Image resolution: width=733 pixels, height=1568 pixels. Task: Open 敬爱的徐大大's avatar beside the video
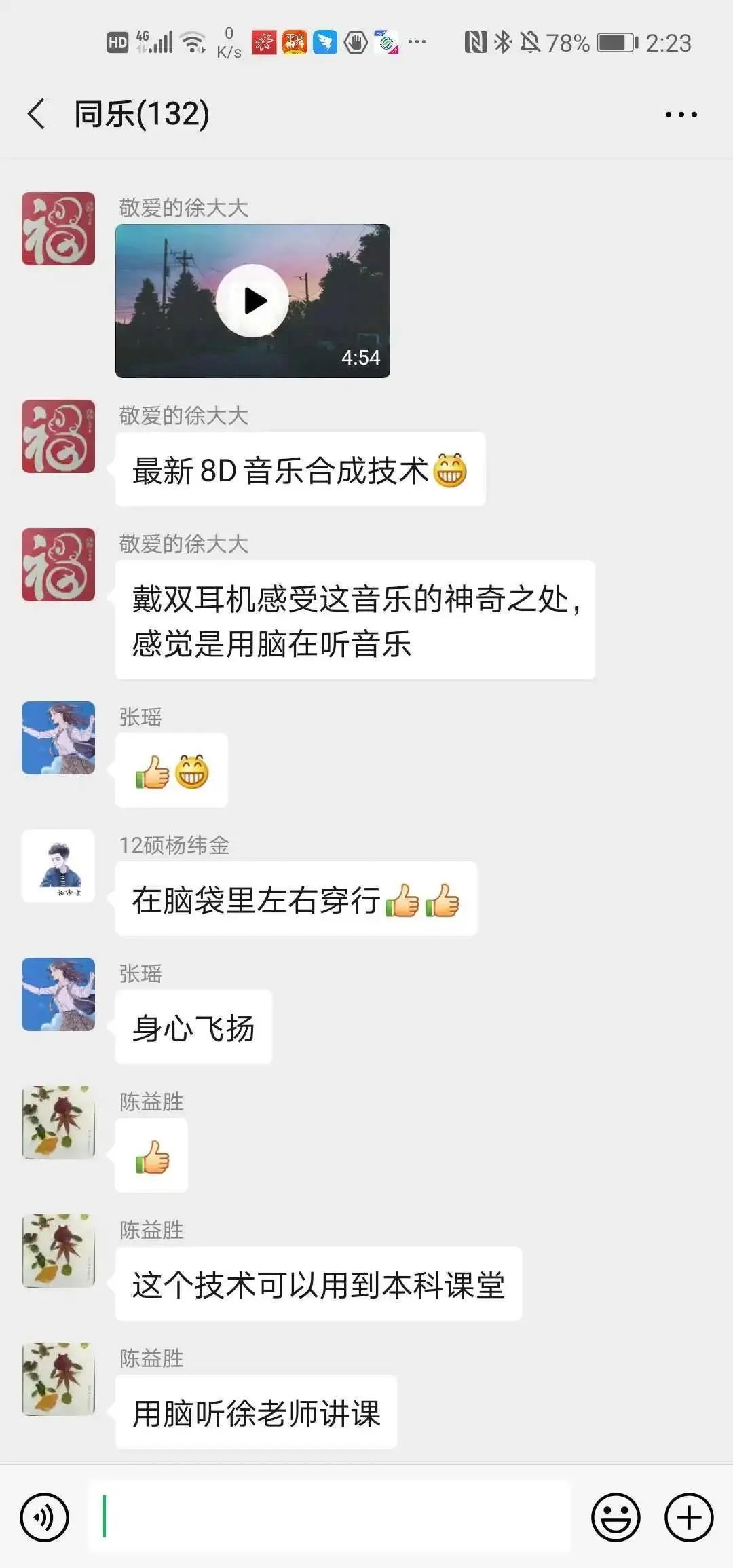point(58,229)
